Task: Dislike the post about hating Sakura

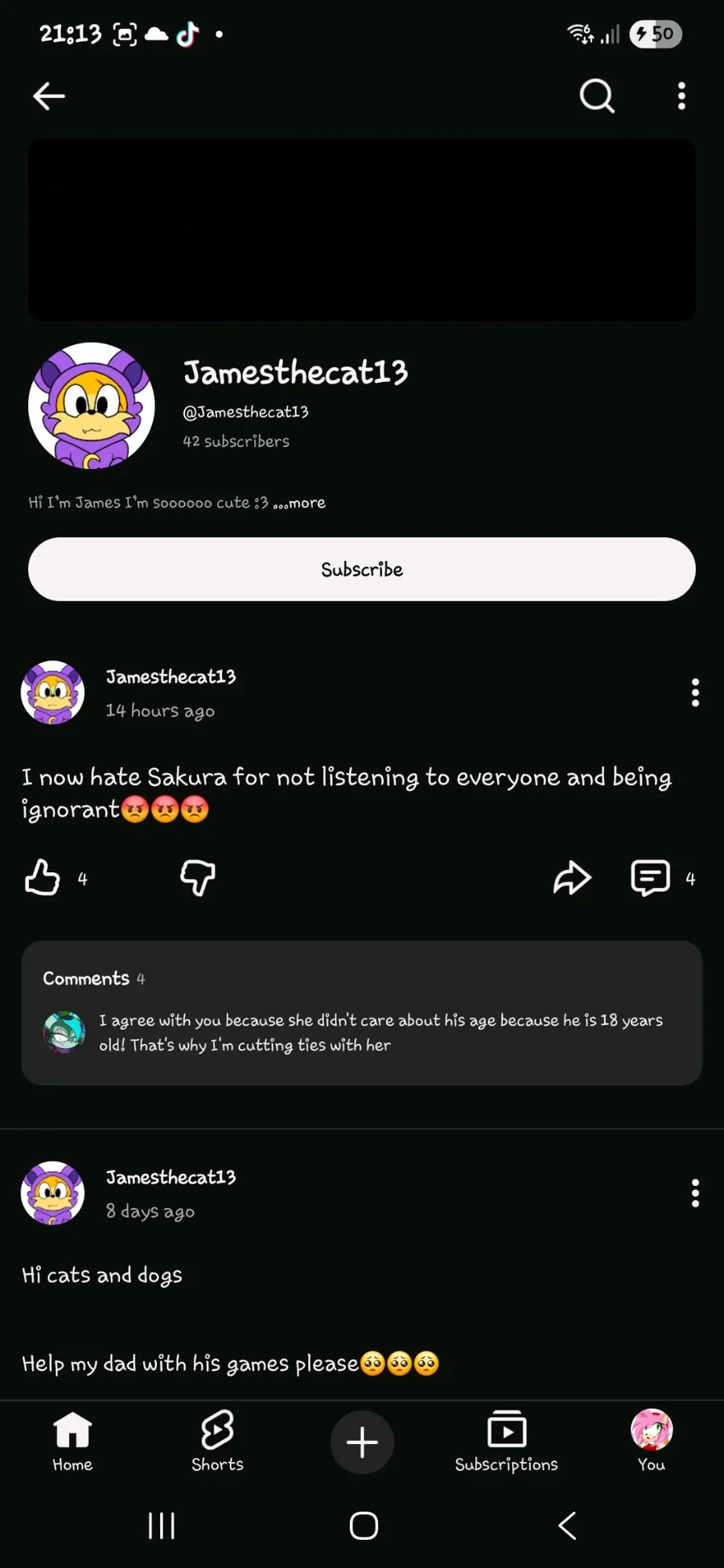Action: [198, 878]
